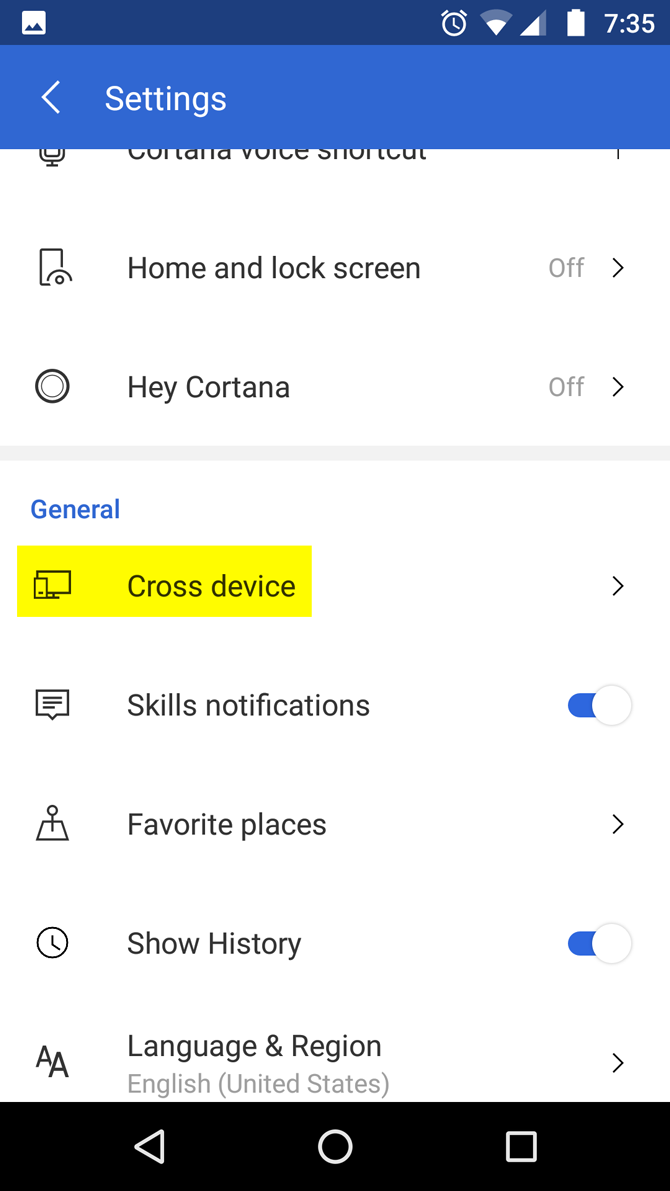Open the recent apps view
The width and height of the screenshot is (670, 1191).
coord(520,1146)
